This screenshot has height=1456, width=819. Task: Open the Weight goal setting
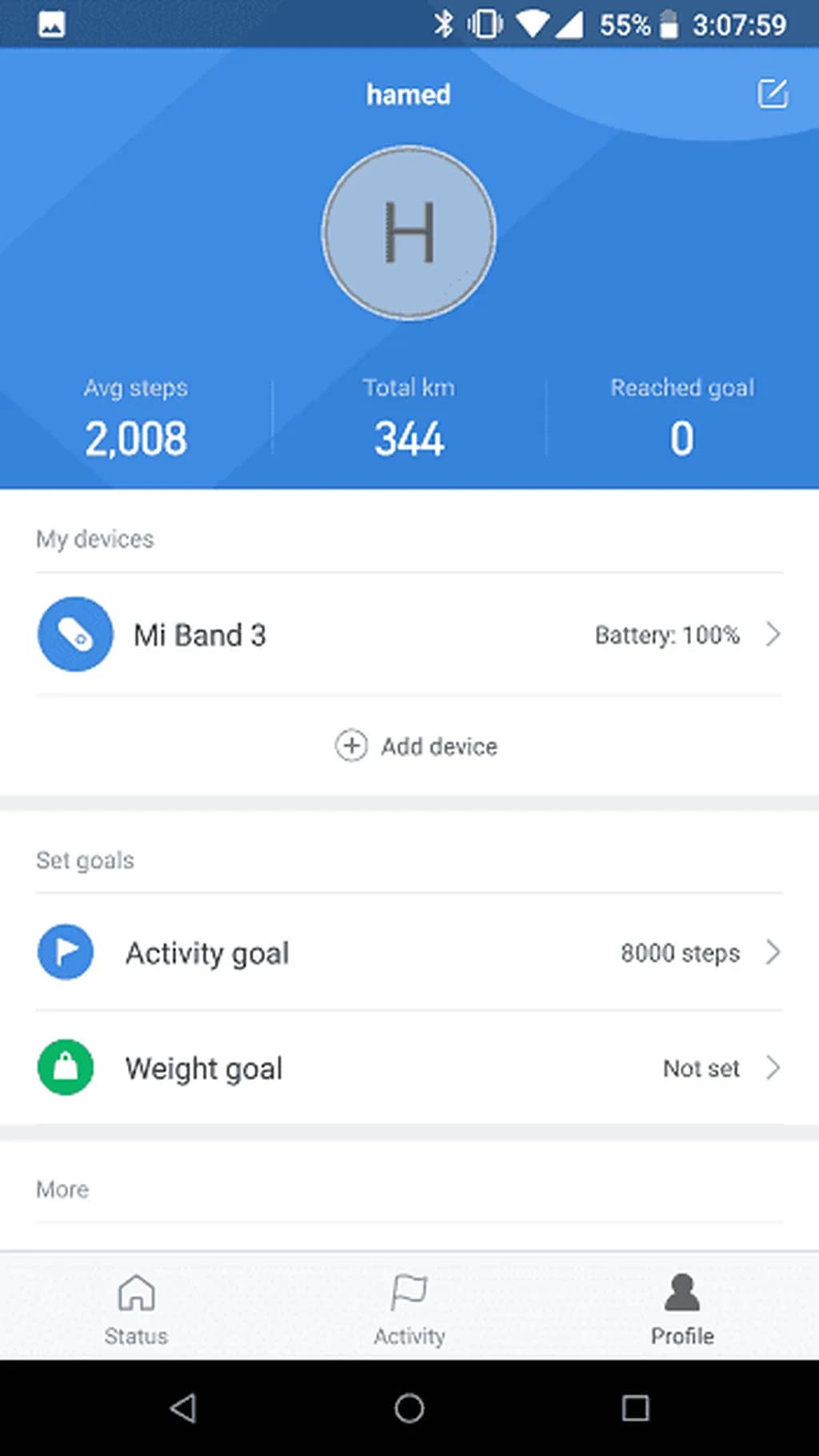pos(409,1068)
